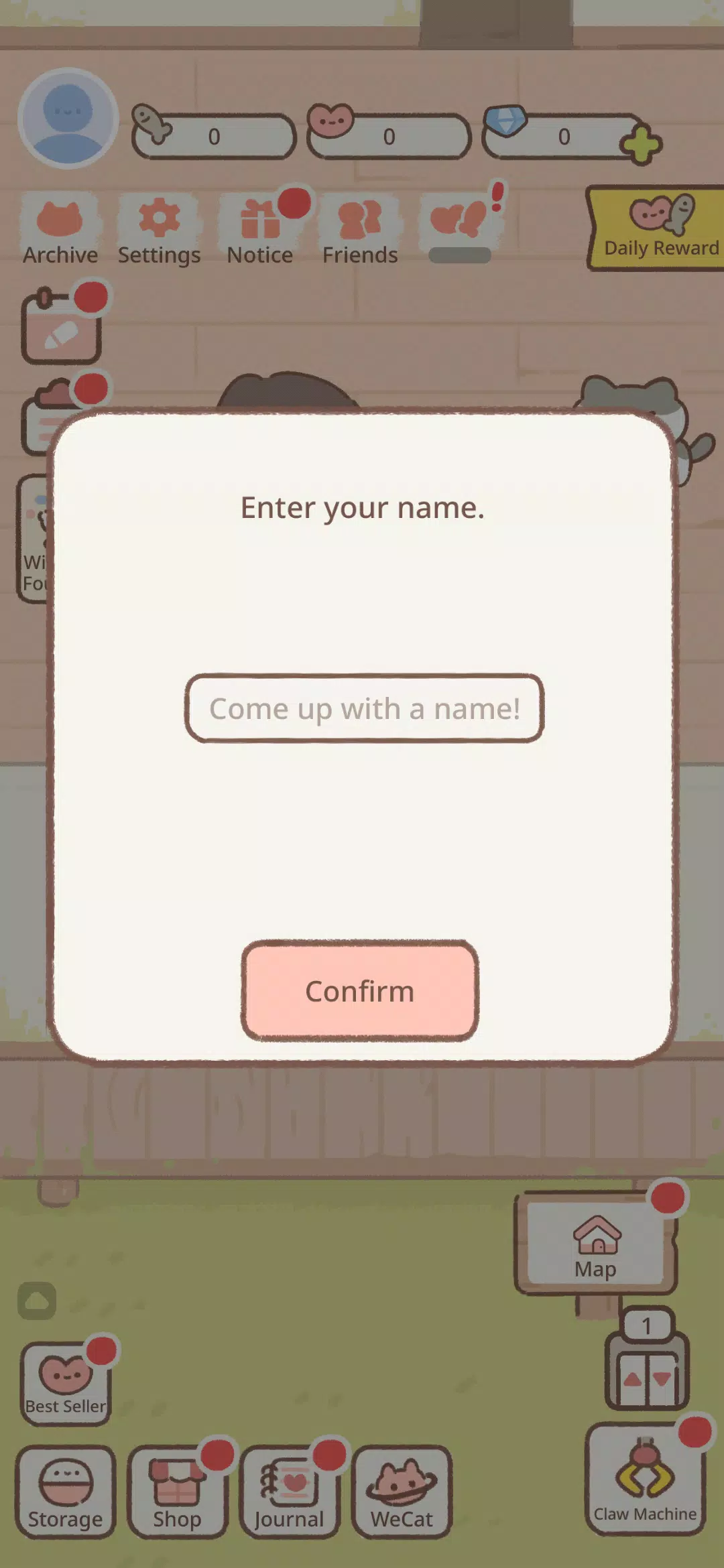Screen dimensions: 724x1568
Task: Open WeCat
Action: tap(402, 1491)
